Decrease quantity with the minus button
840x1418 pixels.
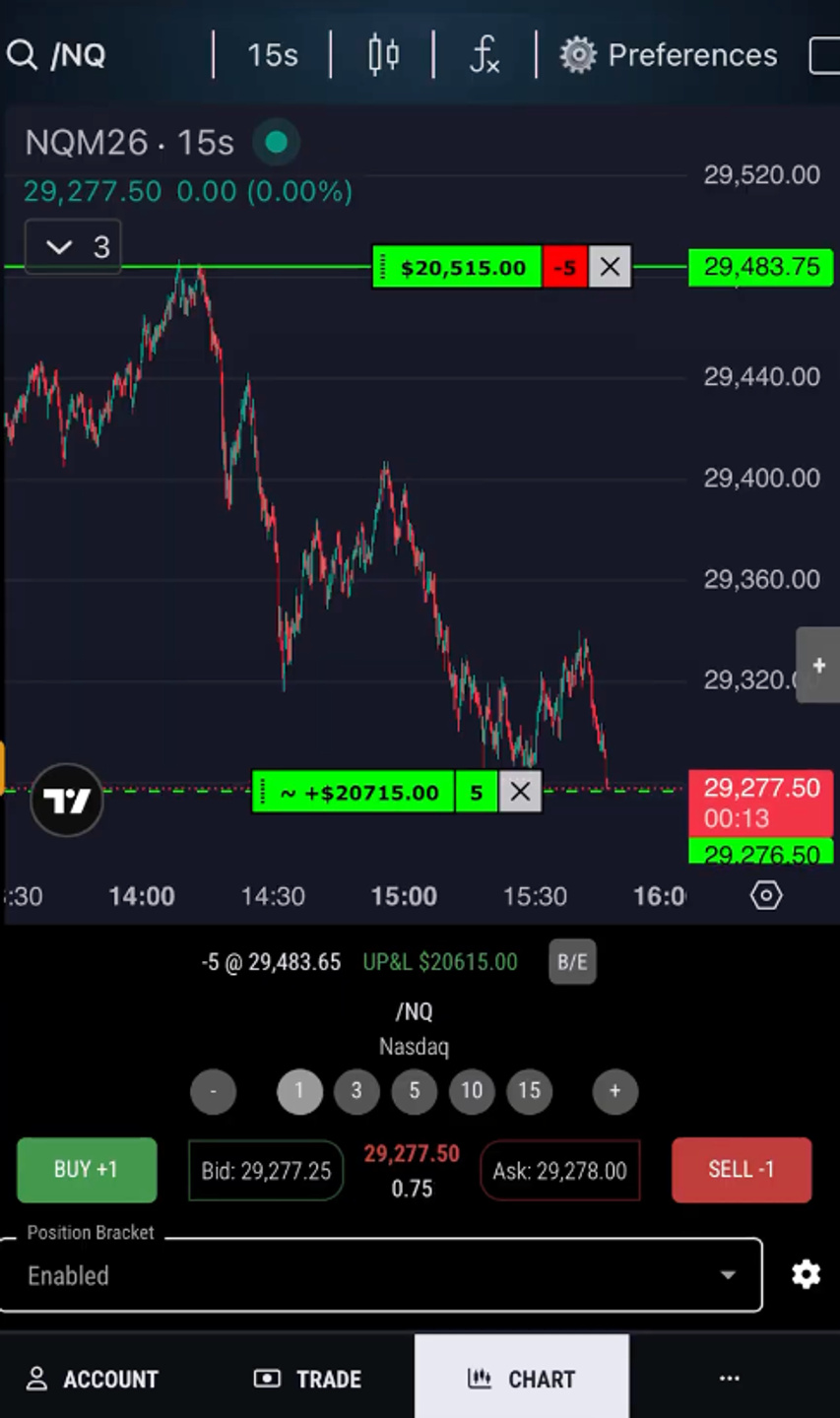(x=213, y=1091)
